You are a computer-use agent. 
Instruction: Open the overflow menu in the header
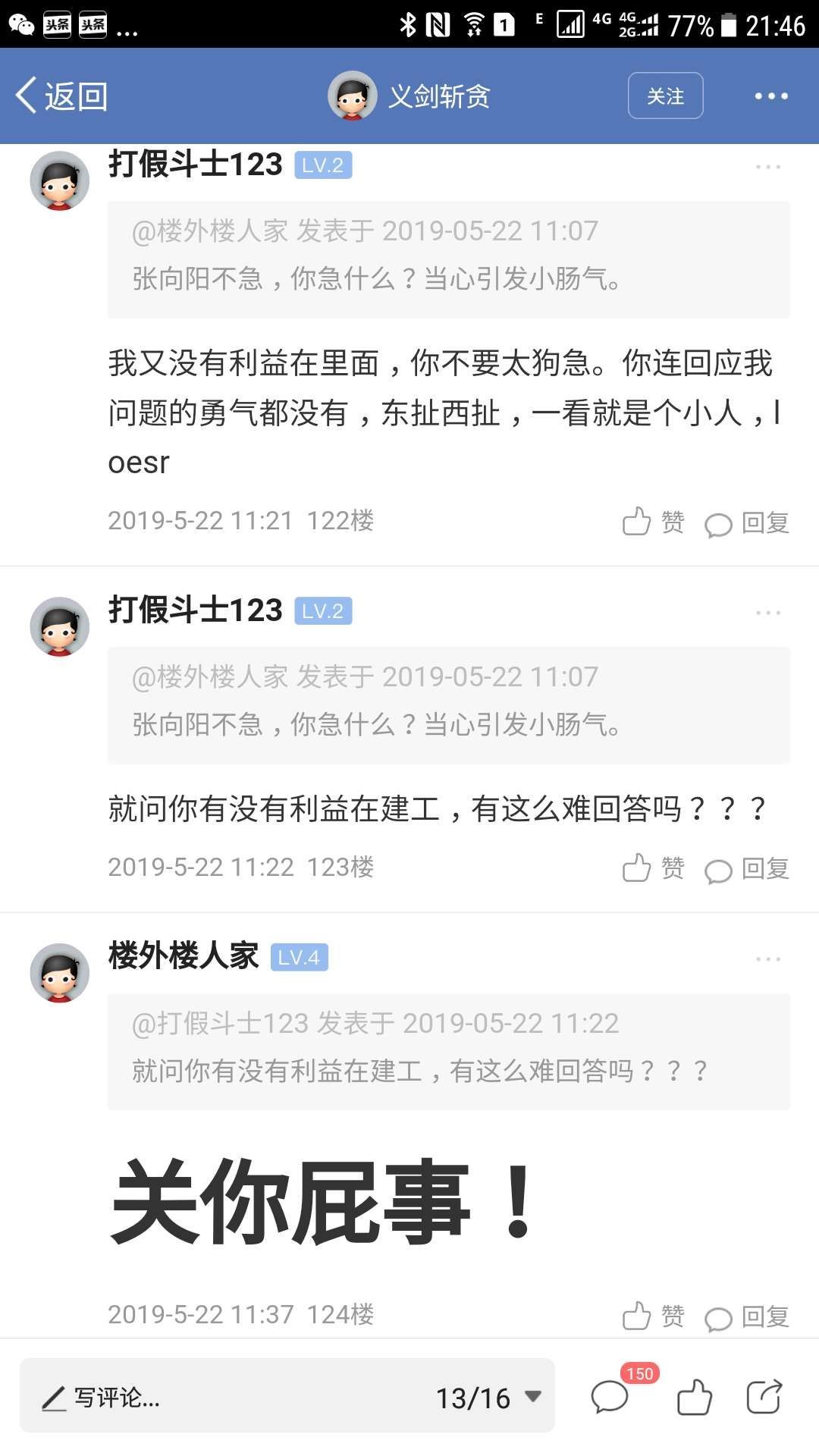[x=770, y=96]
